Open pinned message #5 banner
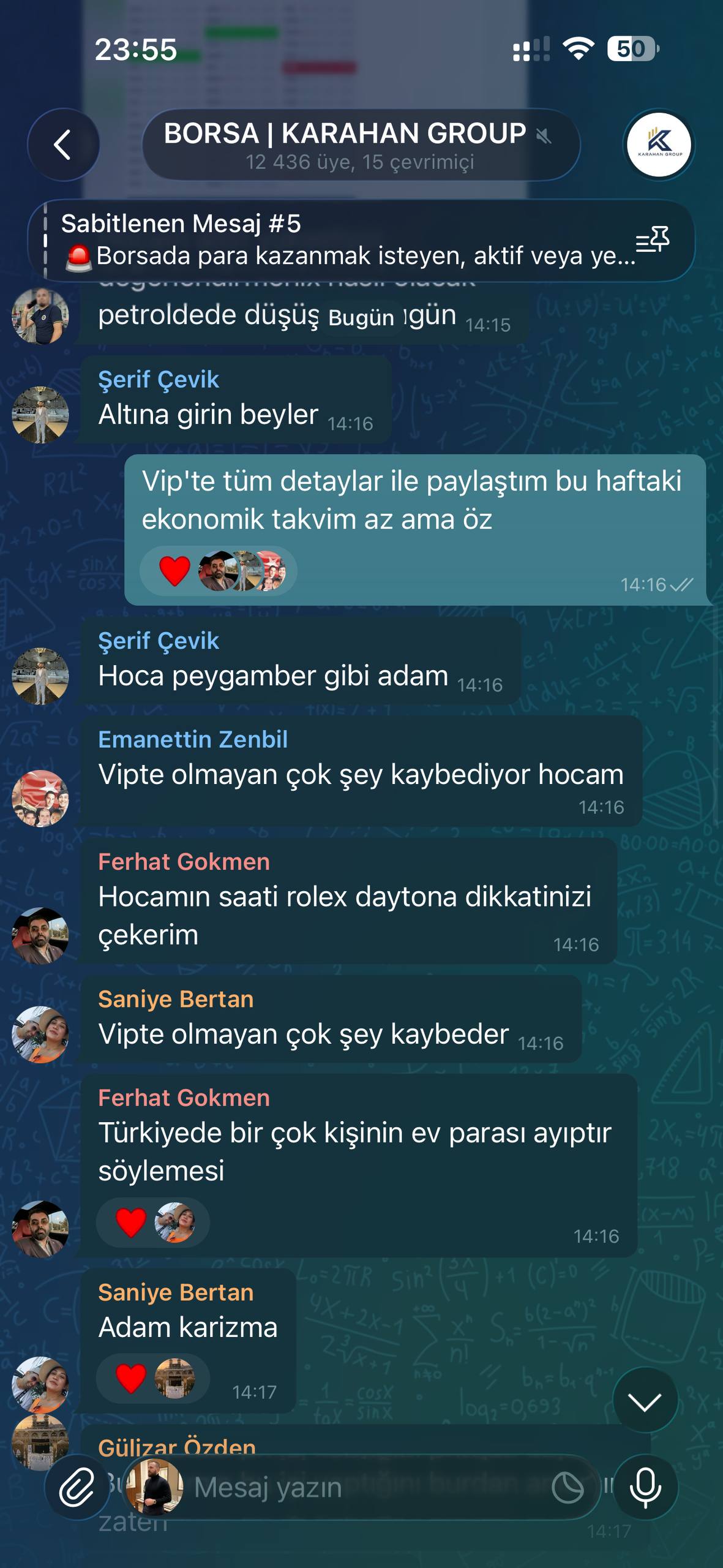 343,241
